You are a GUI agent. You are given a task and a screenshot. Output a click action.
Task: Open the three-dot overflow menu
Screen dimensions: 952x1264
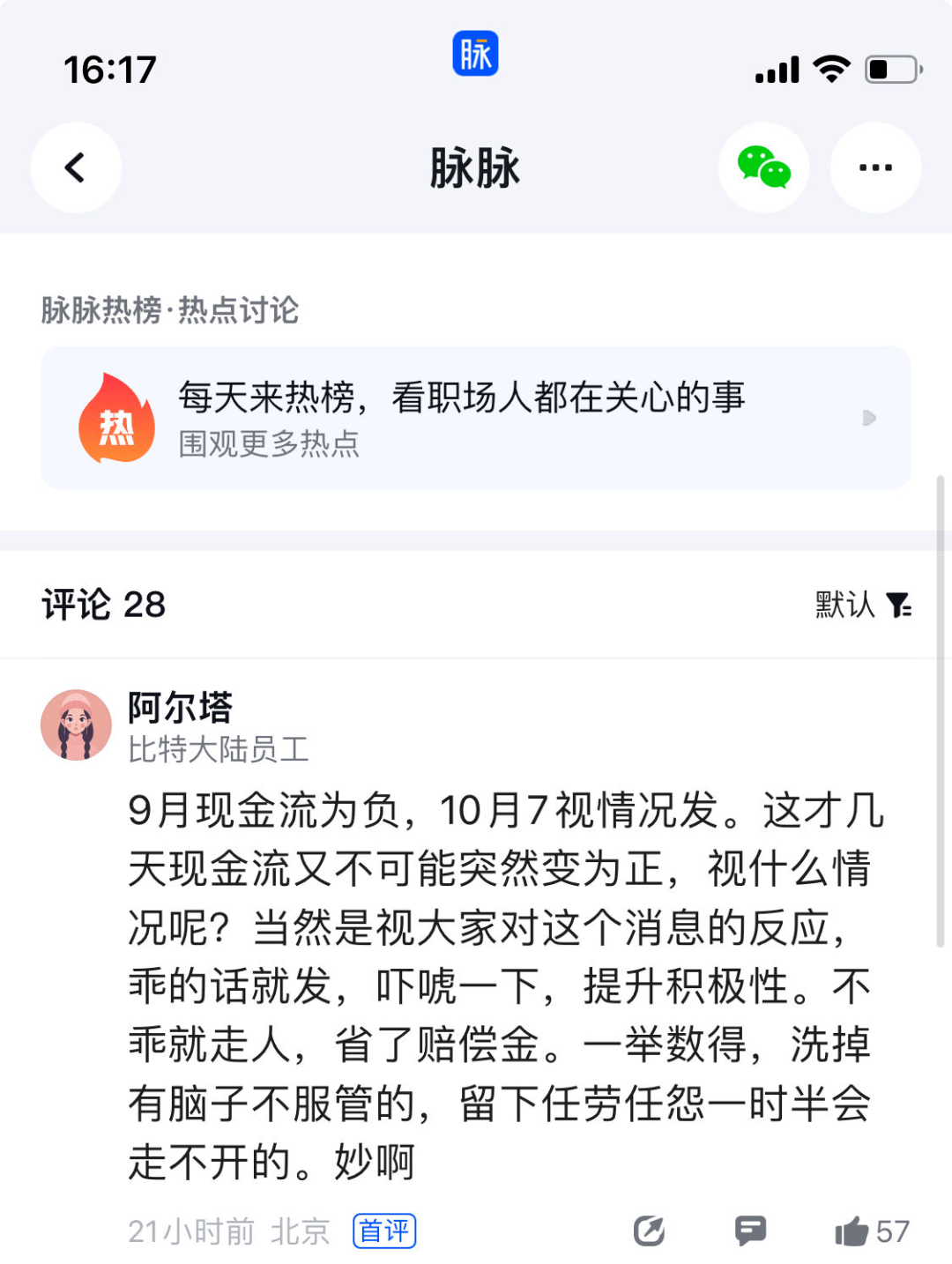point(875,167)
